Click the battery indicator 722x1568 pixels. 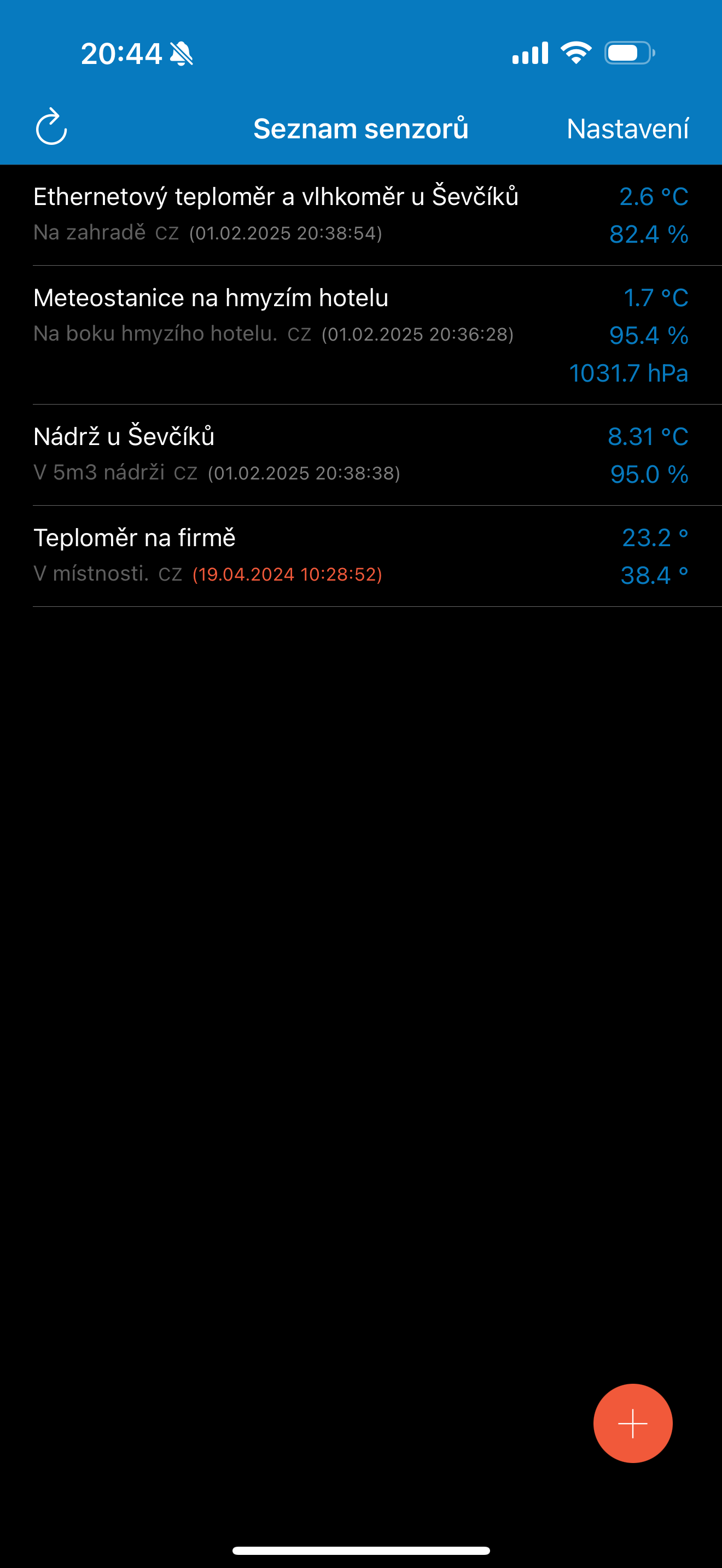[x=627, y=54]
